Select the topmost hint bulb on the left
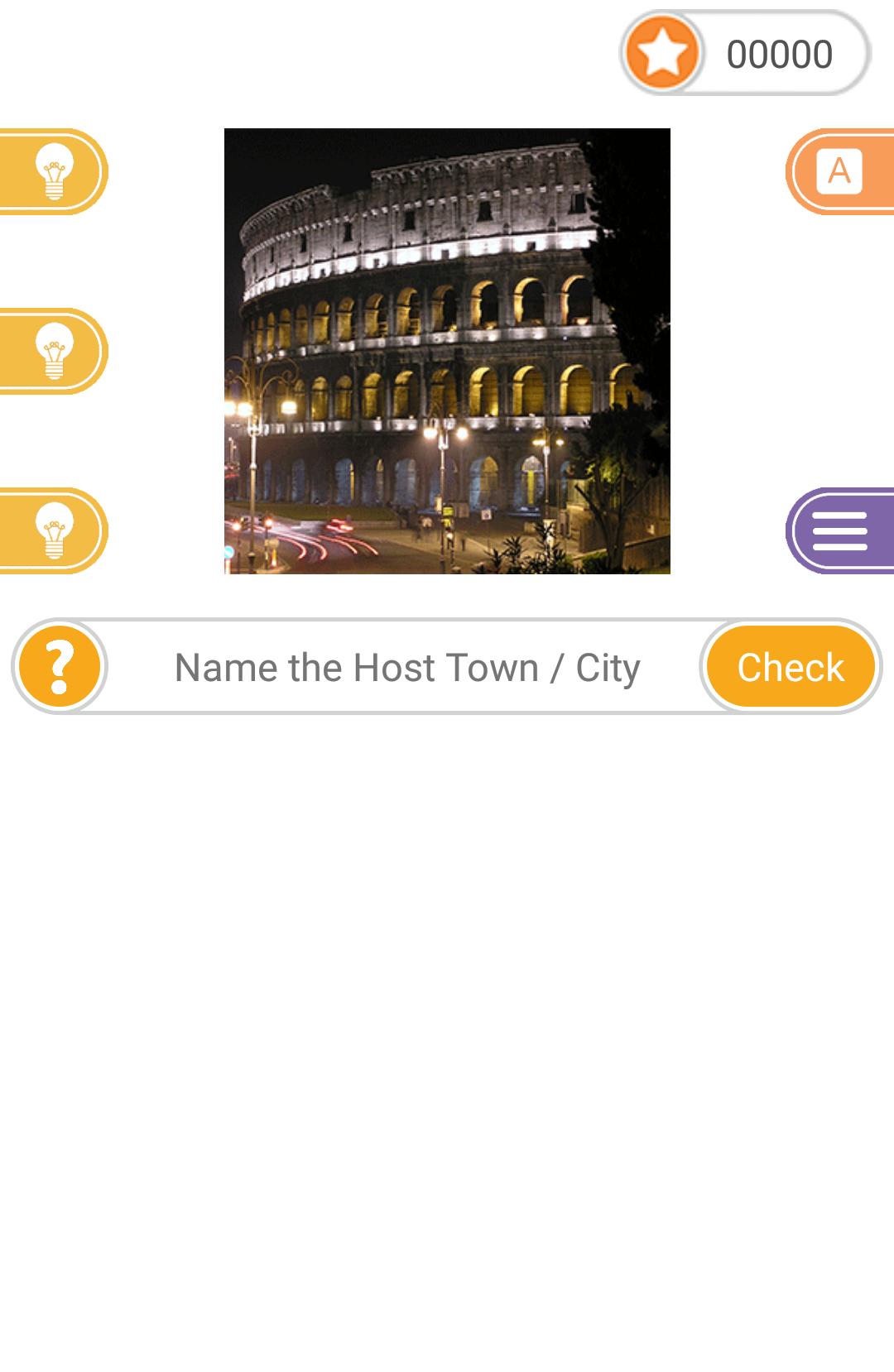This screenshot has height=1372, width=894. (x=52, y=171)
